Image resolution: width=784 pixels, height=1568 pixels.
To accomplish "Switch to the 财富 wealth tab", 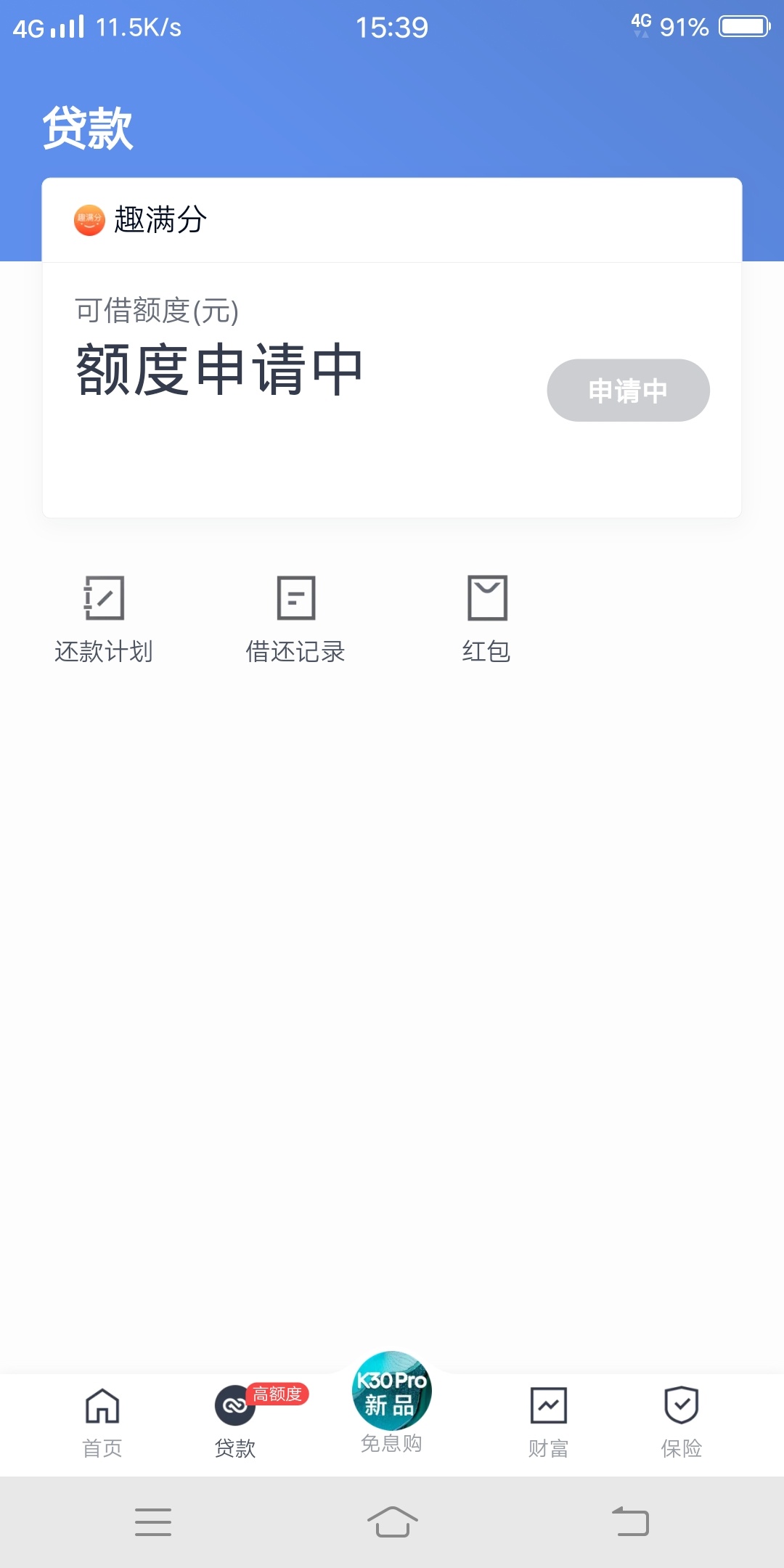I will pos(549,1422).
